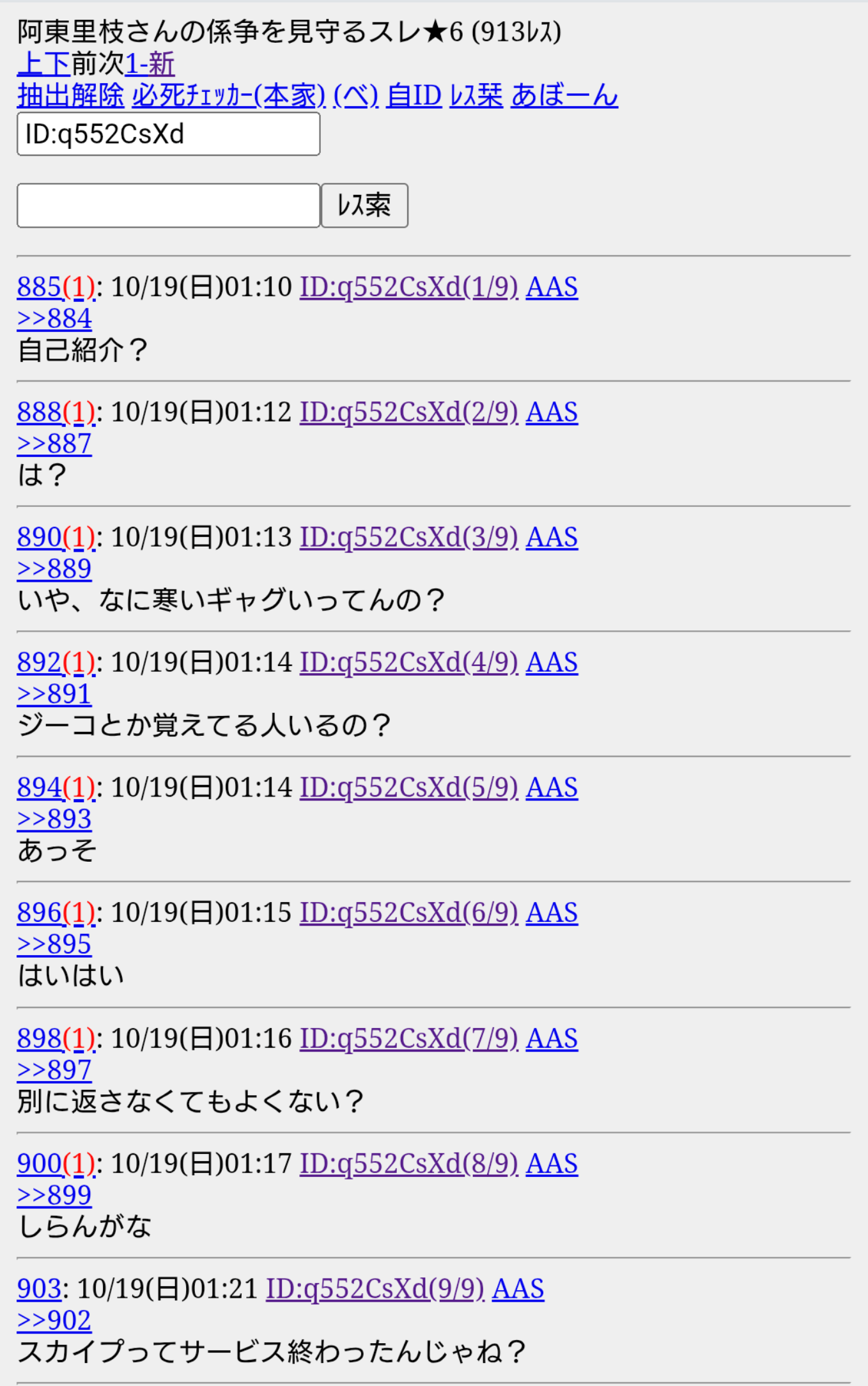Open AAS link on post 898

(x=552, y=1038)
